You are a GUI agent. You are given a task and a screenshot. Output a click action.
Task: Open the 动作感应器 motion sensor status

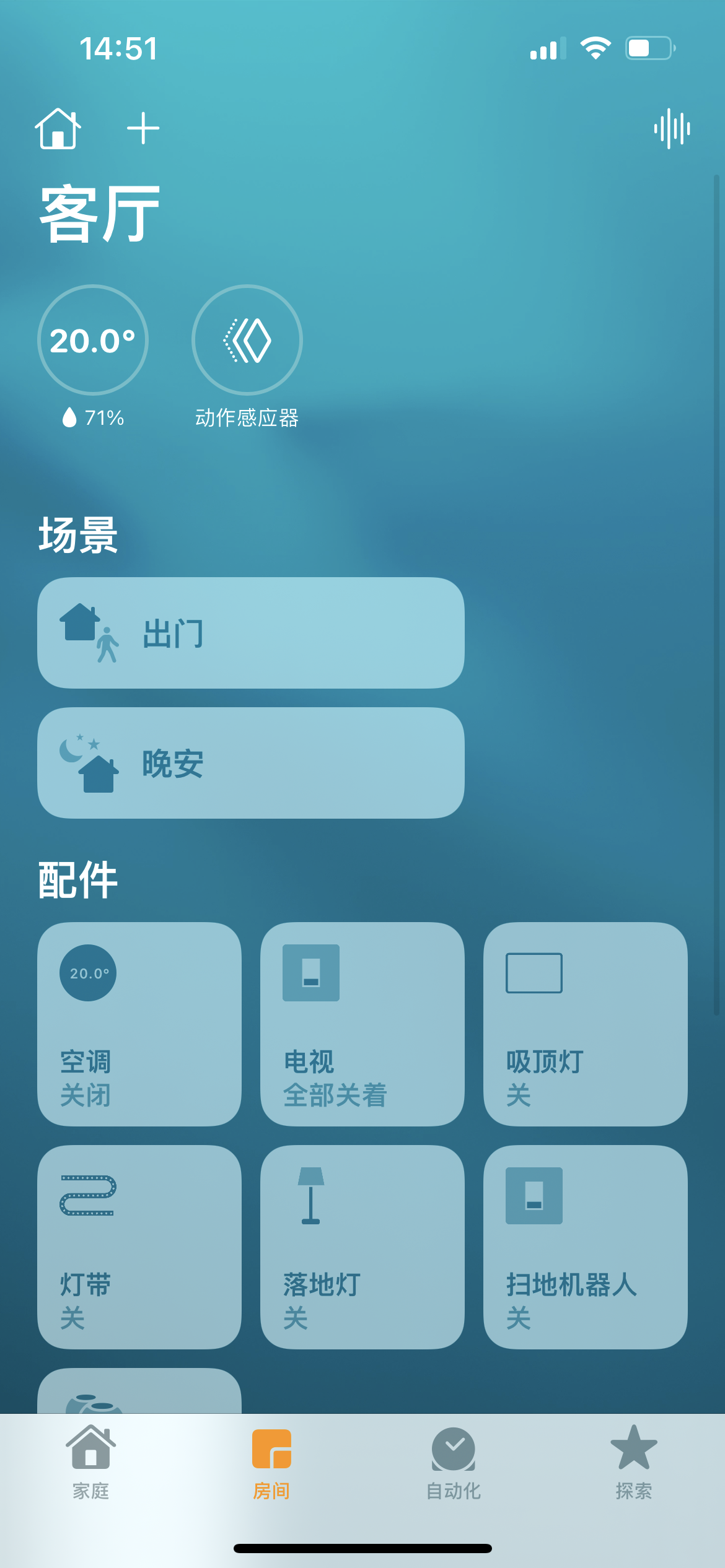(x=247, y=340)
